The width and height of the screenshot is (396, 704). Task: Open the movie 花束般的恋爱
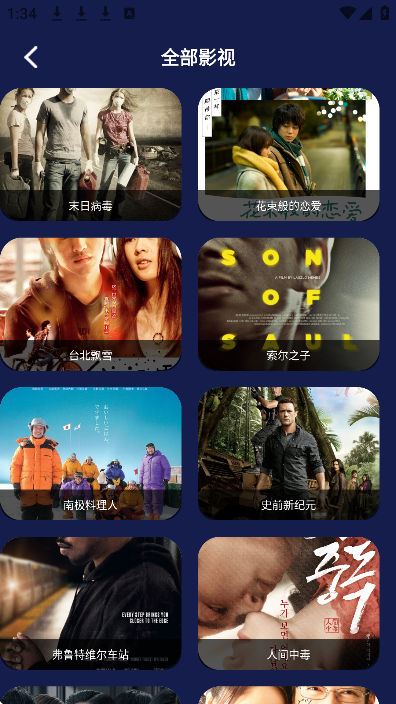click(x=289, y=154)
